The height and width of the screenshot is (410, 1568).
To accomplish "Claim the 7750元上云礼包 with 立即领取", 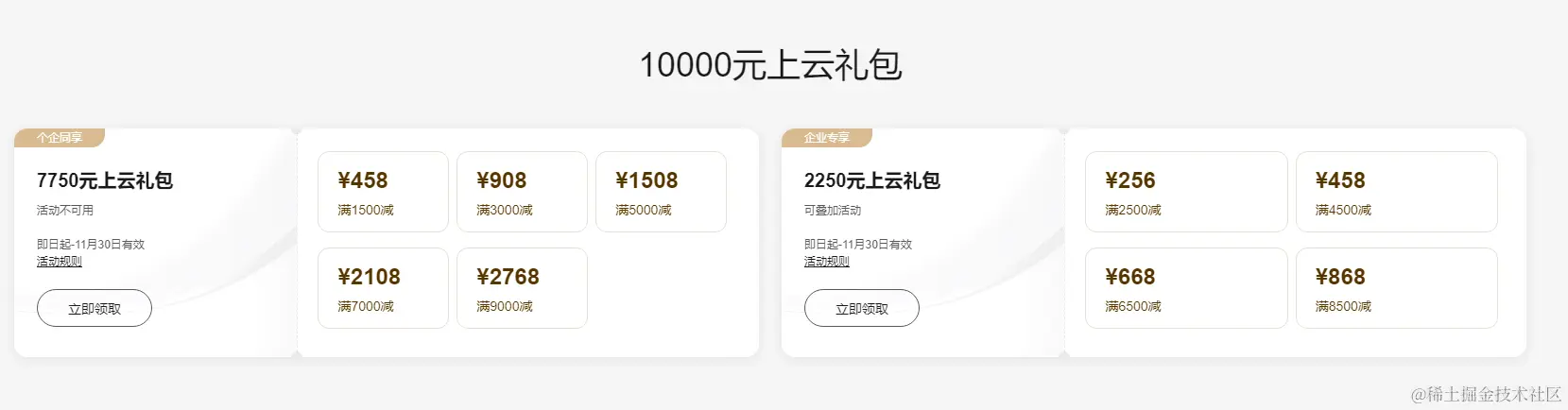I will 95,308.
